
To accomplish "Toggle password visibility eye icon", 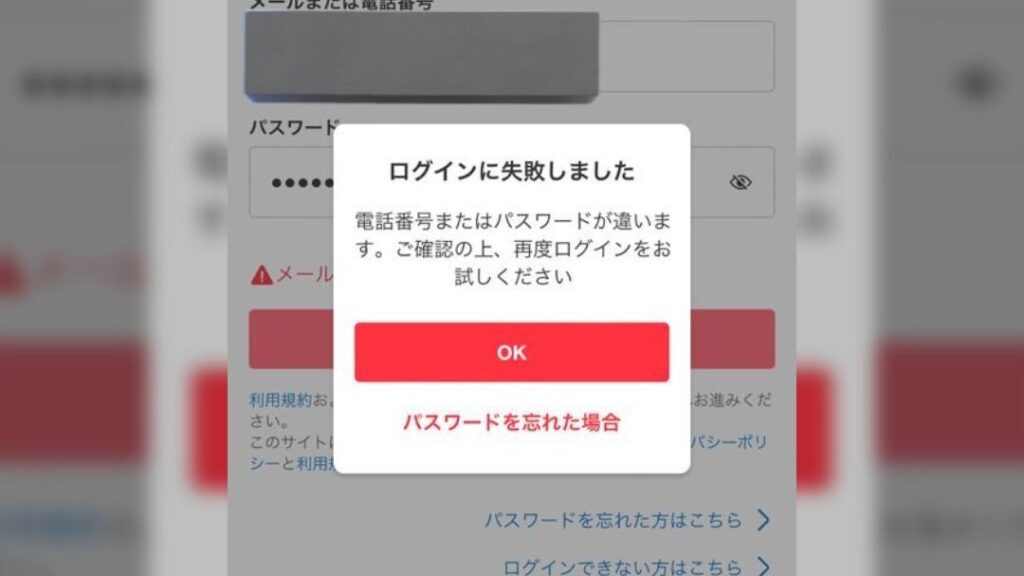I will 740,182.
